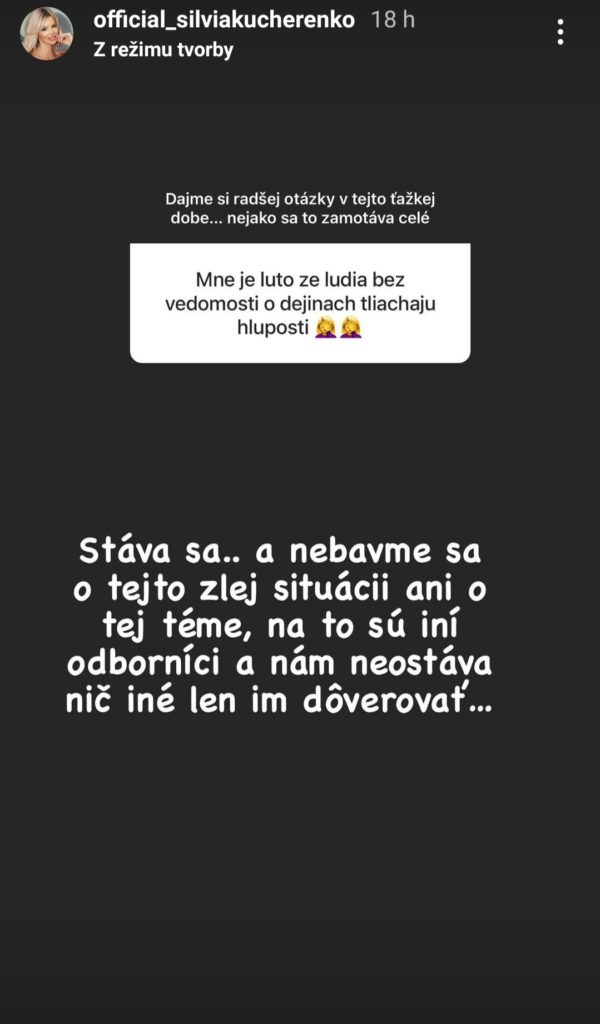Open the story's three-dot overflow menu
Image resolution: width=600 pixels, height=1024 pixels.
click(x=561, y=32)
